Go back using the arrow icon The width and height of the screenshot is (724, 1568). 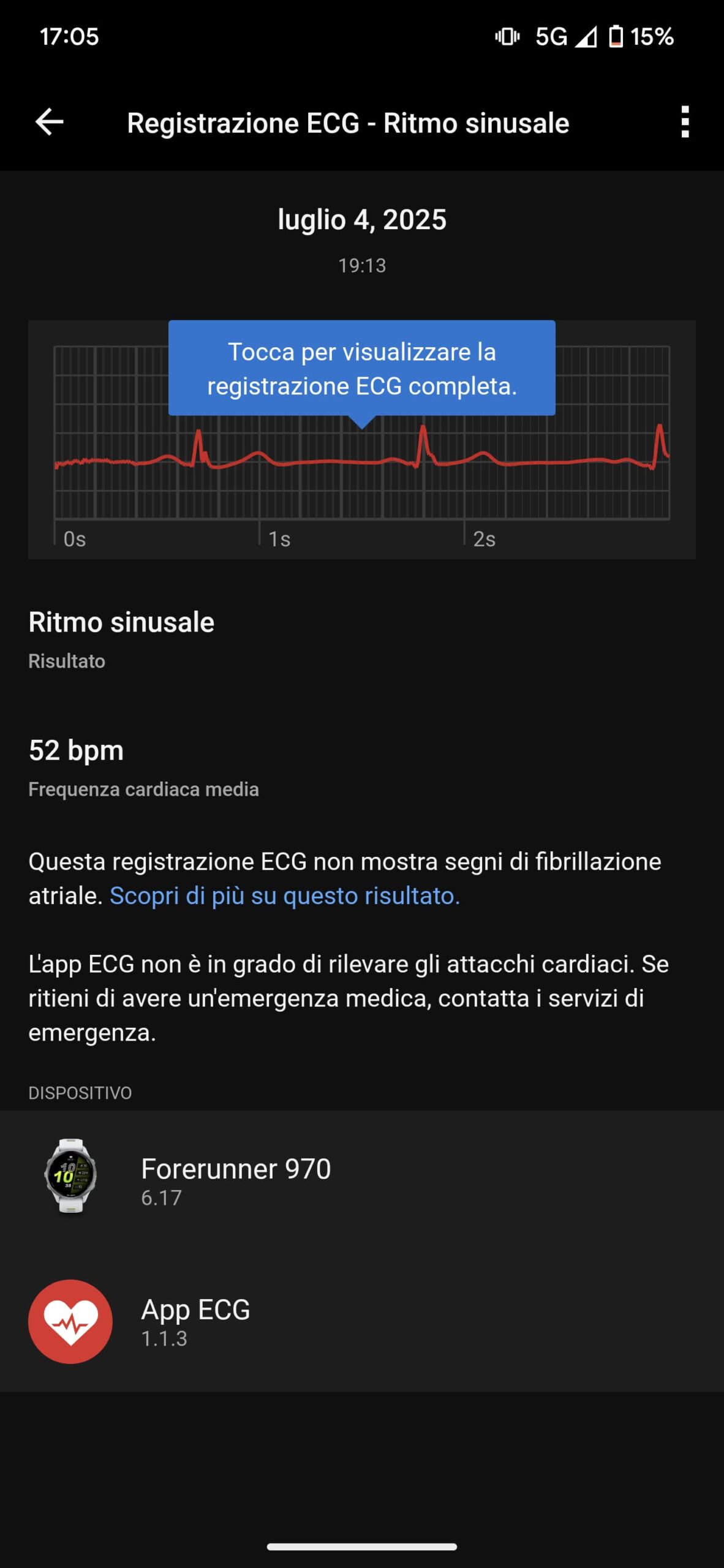(x=50, y=122)
